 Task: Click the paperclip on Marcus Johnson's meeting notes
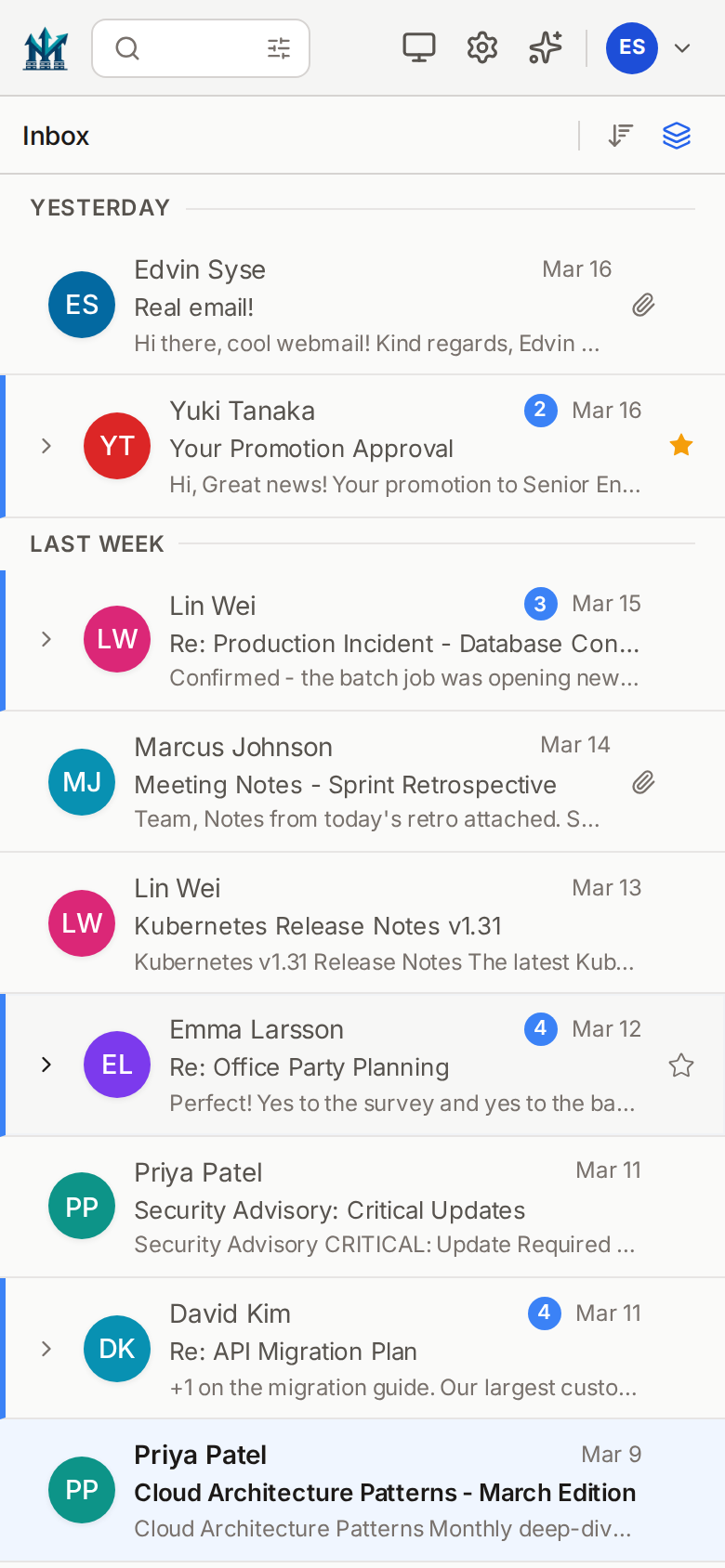click(x=642, y=782)
